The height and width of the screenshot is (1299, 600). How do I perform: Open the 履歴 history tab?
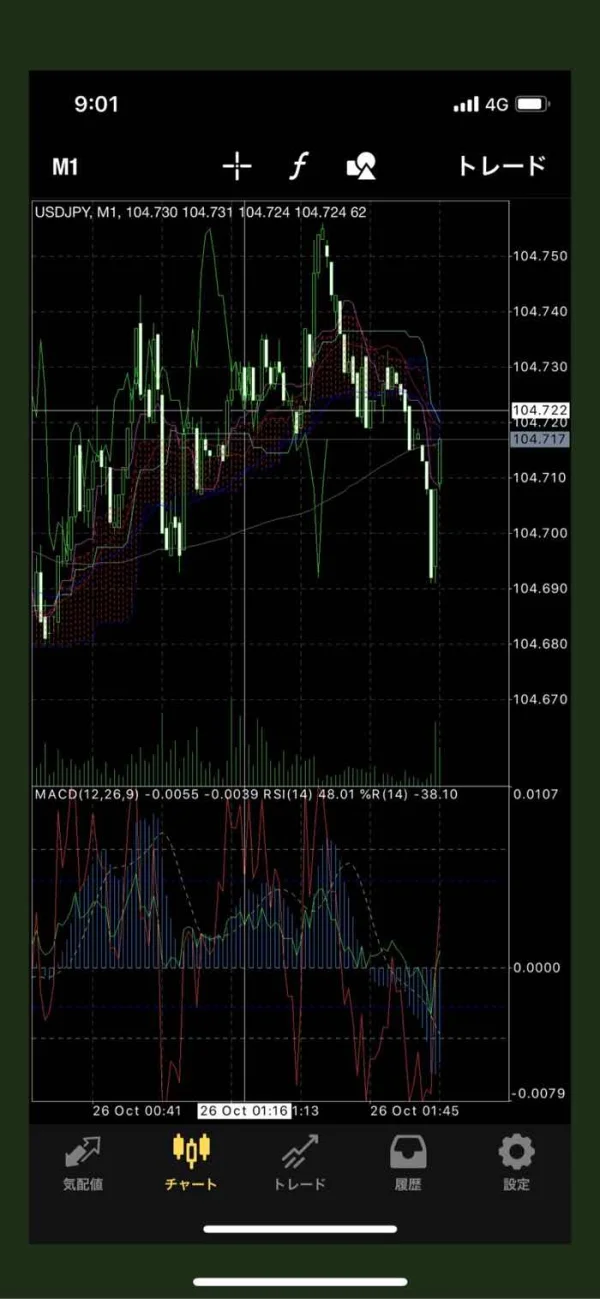[408, 1163]
